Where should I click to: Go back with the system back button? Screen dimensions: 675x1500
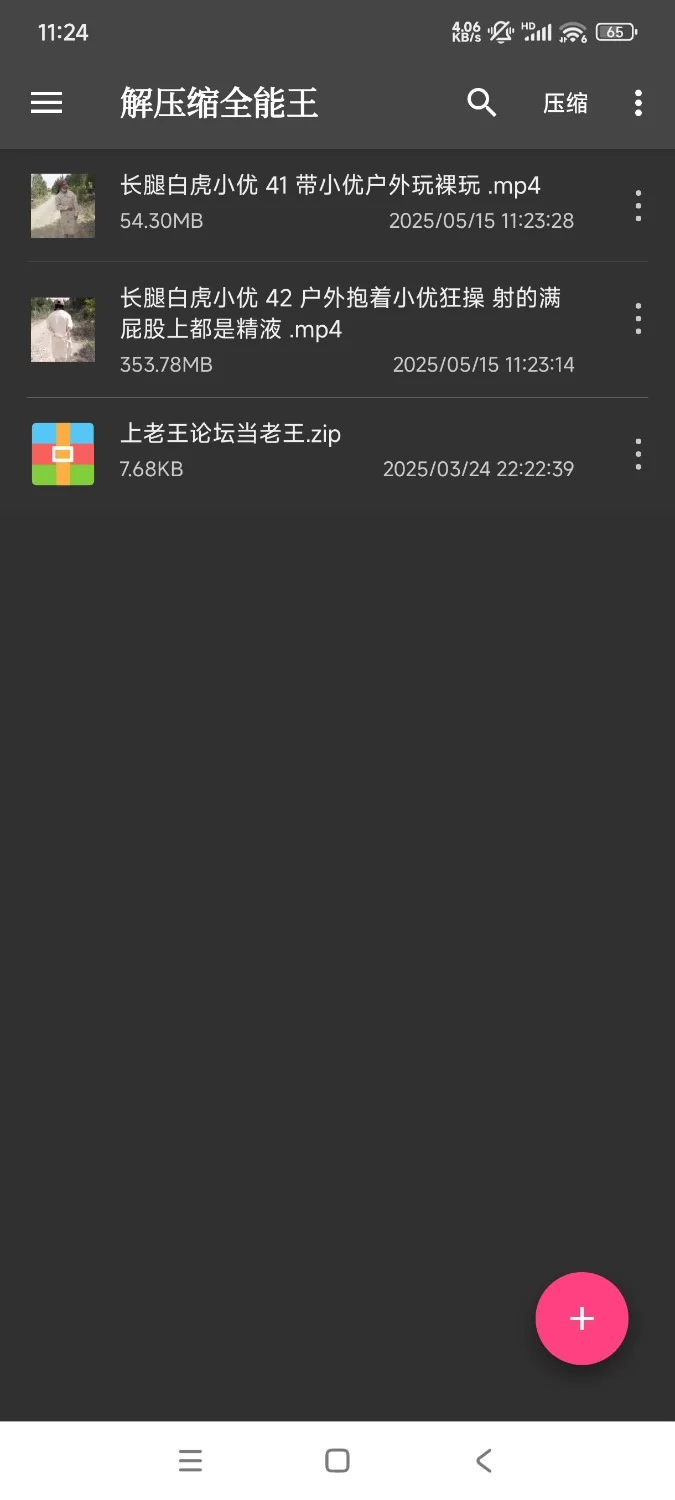pos(484,1461)
